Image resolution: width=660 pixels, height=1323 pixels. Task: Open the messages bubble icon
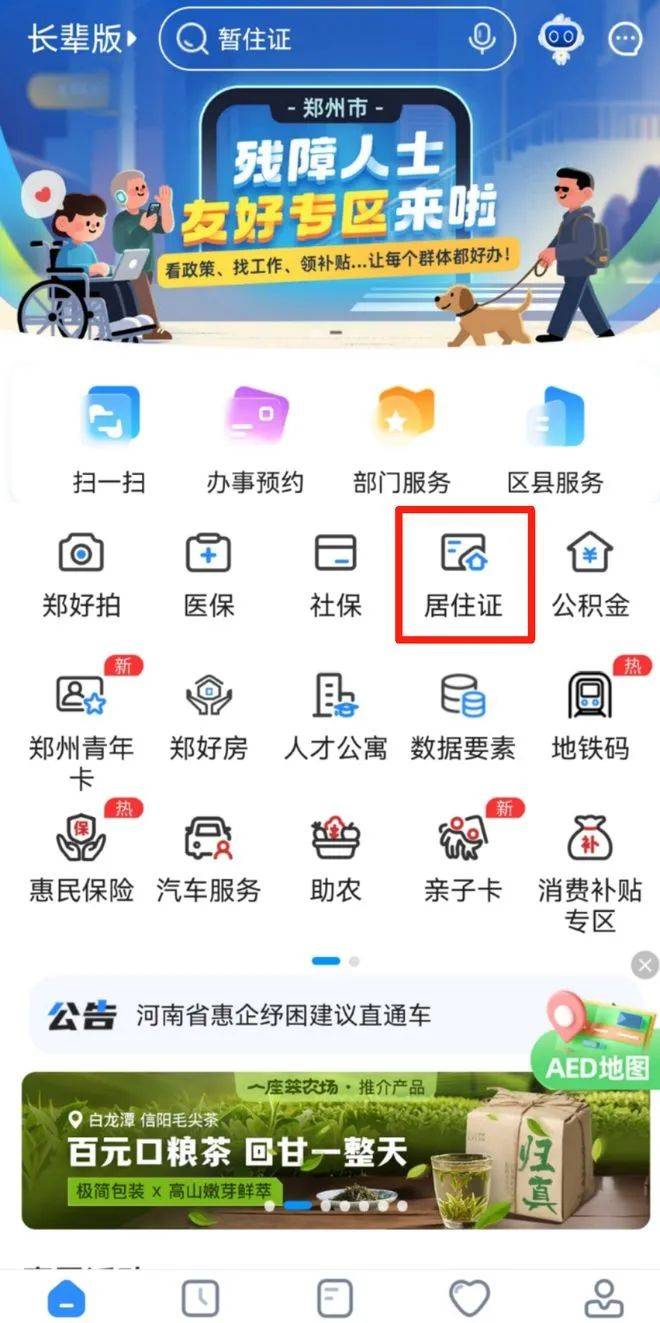click(x=626, y=39)
